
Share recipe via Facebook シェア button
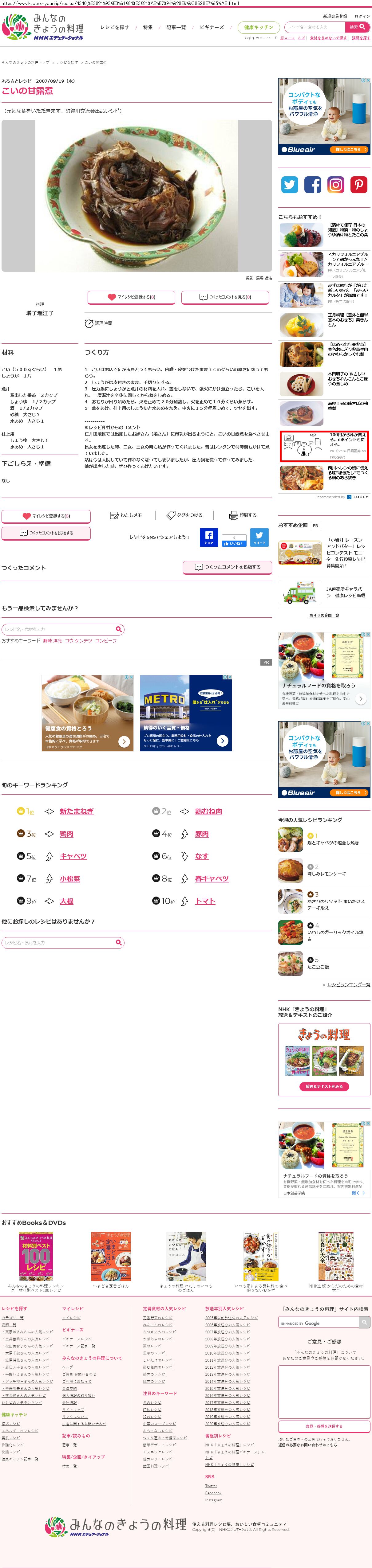[x=209, y=538]
